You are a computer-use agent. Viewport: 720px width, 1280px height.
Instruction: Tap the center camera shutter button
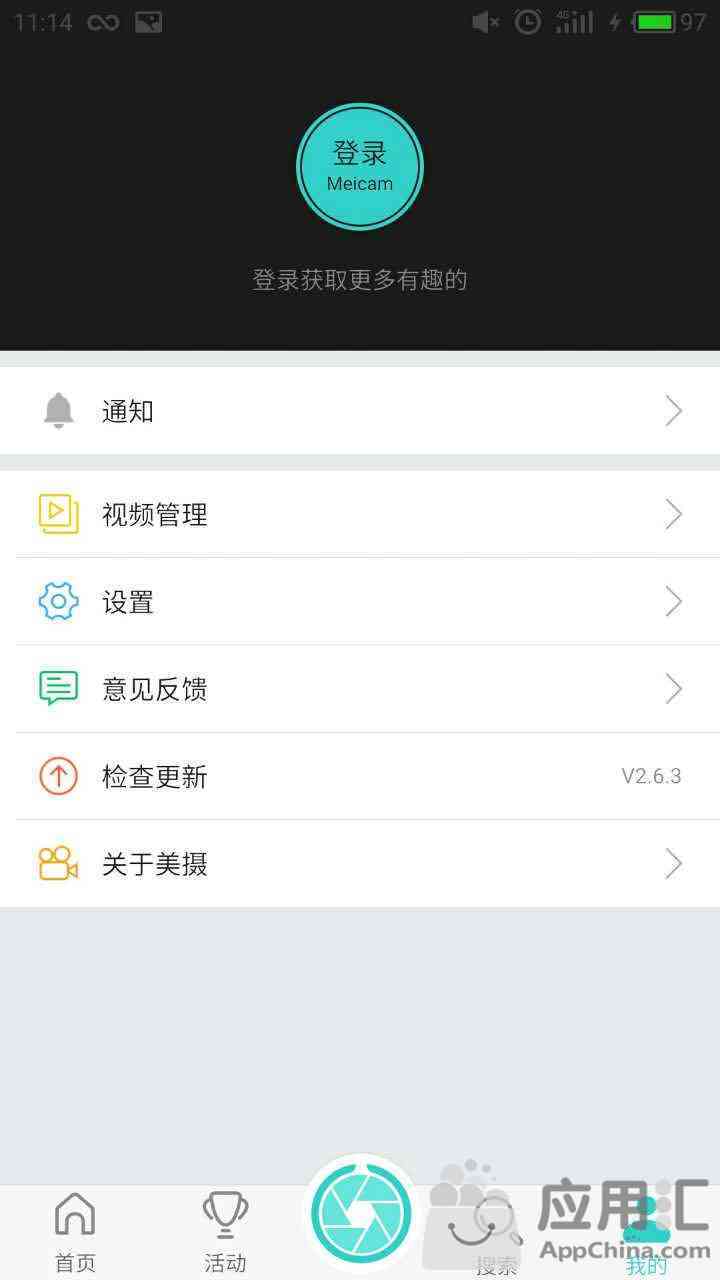click(x=361, y=1214)
